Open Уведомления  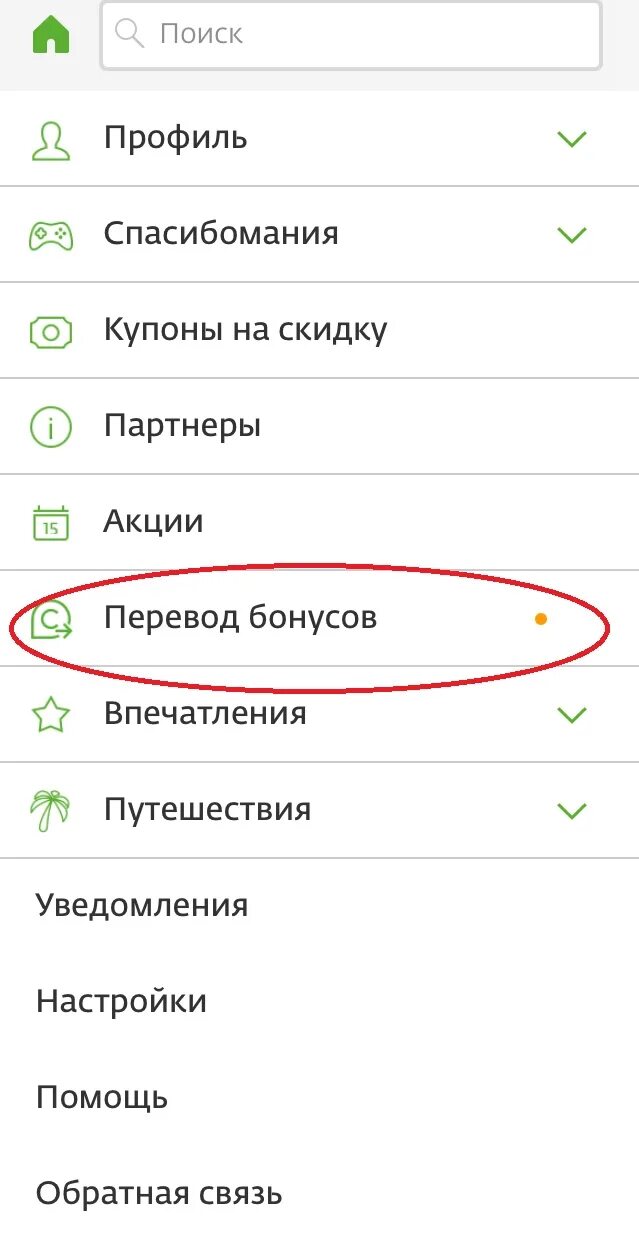(142, 906)
